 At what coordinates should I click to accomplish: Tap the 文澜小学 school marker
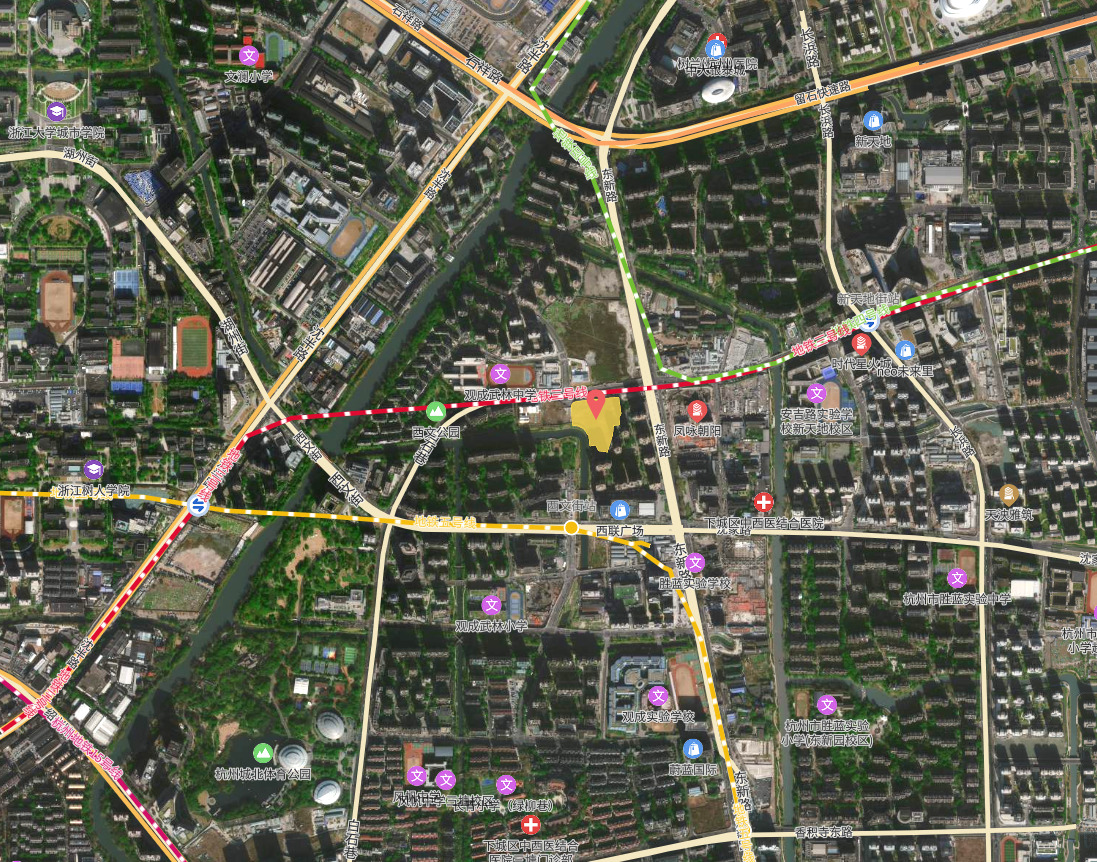[x=248, y=54]
